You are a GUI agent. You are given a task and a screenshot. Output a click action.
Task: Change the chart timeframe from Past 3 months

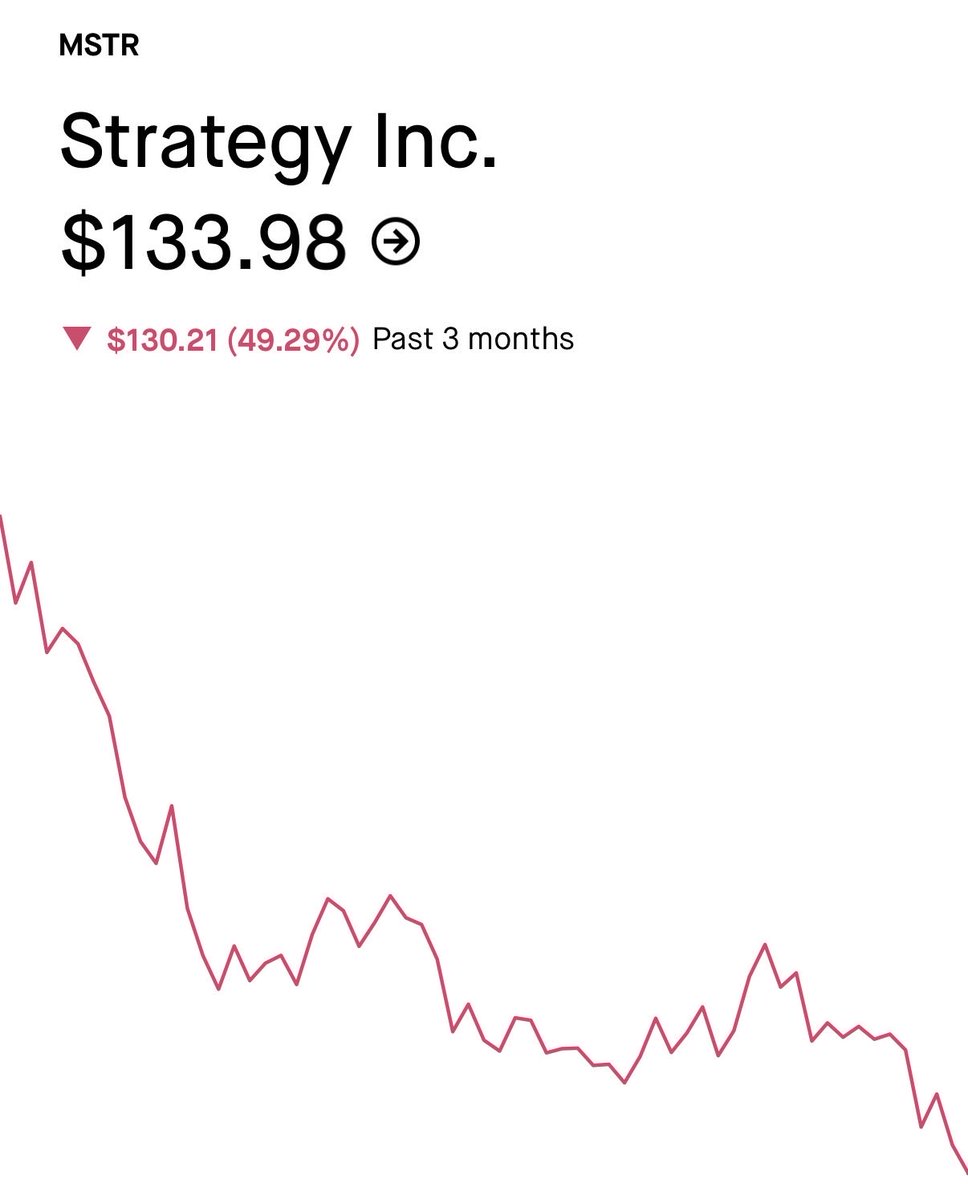point(472,339)
